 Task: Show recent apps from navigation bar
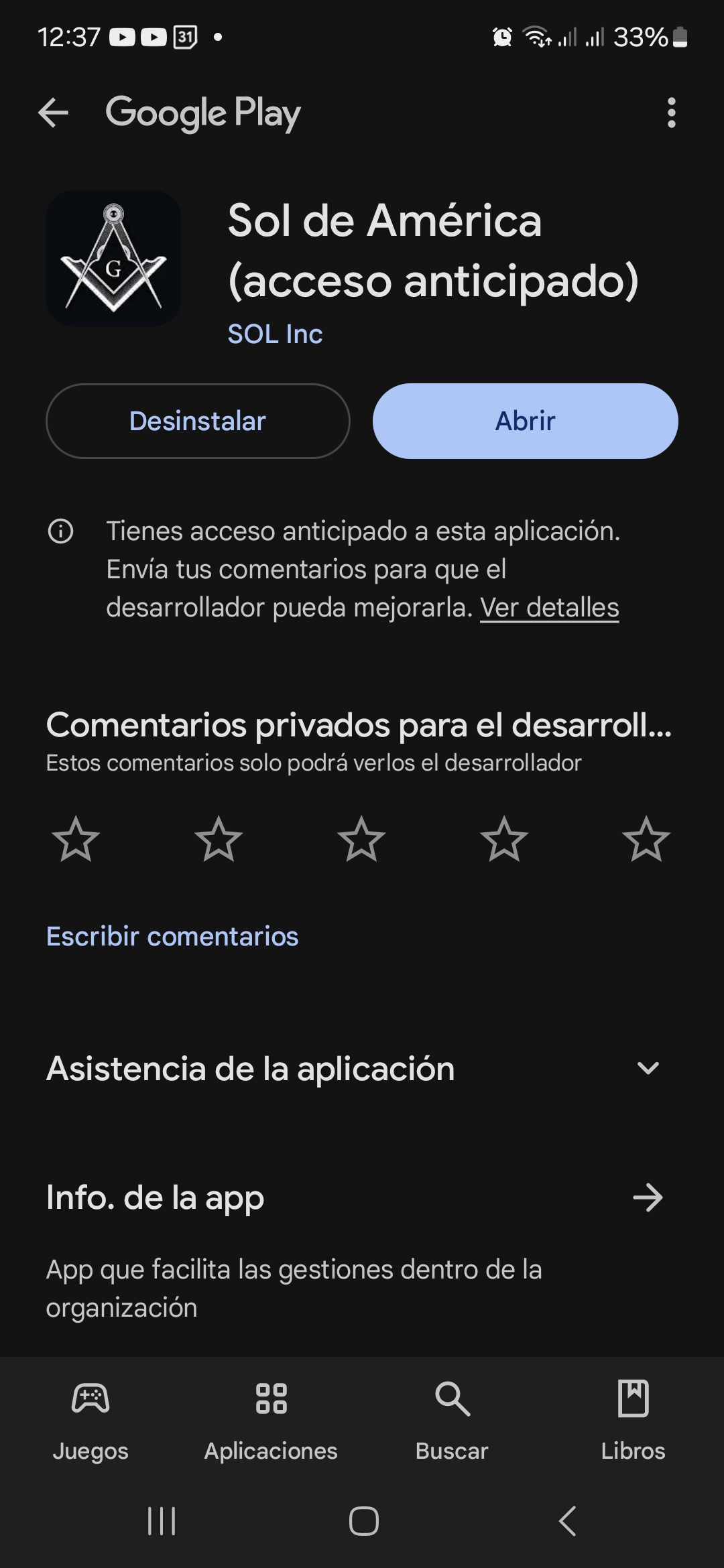(161, 1521)
